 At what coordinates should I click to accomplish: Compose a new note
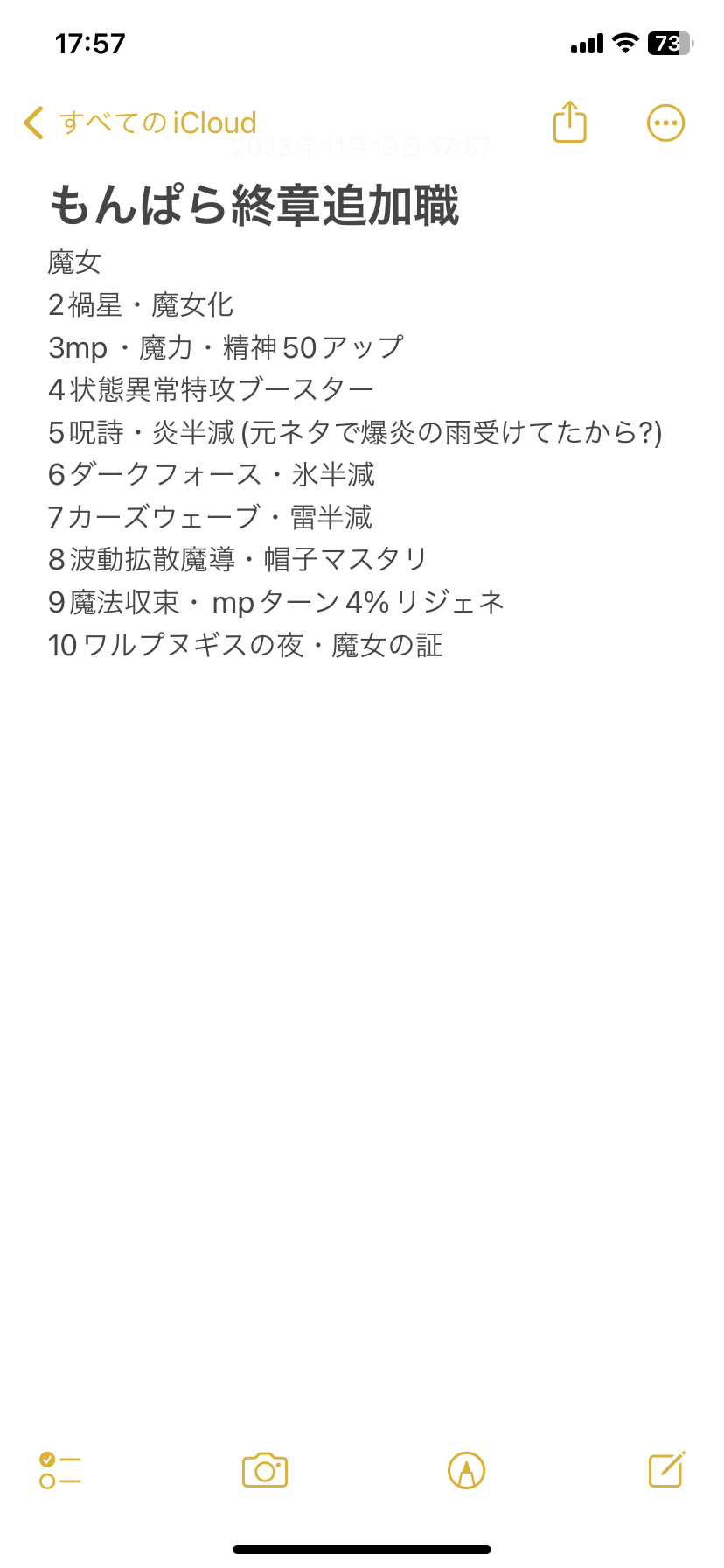[666, 1469]
